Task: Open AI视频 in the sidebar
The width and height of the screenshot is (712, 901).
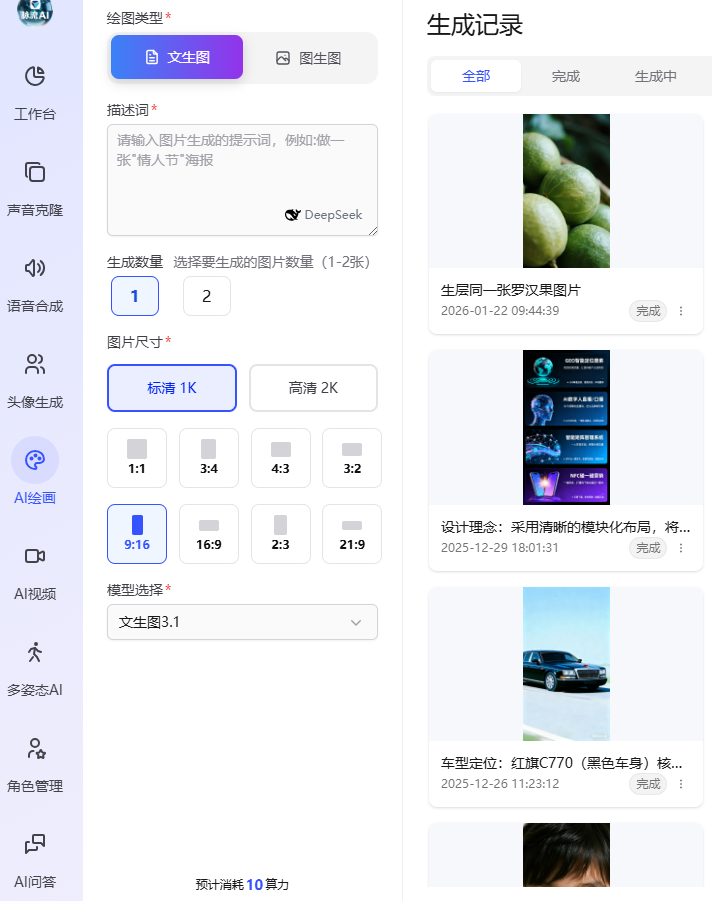Action: [x=35, y=571]
